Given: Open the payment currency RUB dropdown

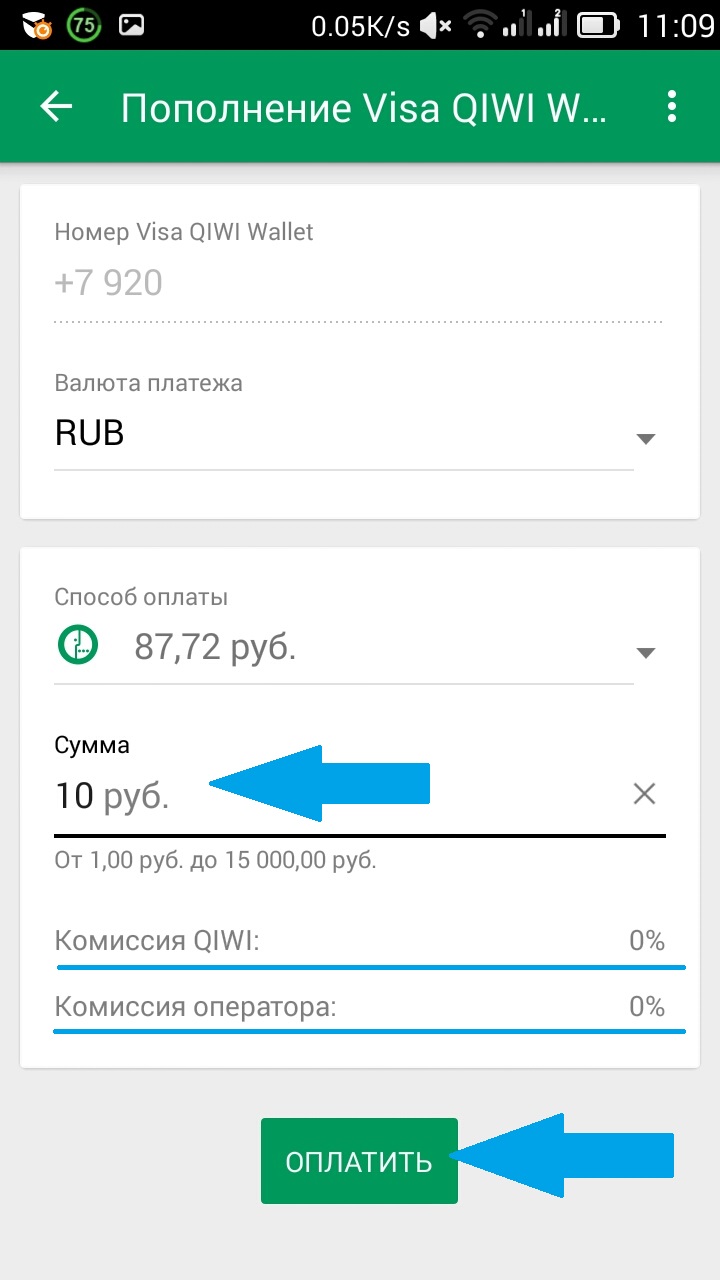Looking at the screenshot, I should click(356, 436).
